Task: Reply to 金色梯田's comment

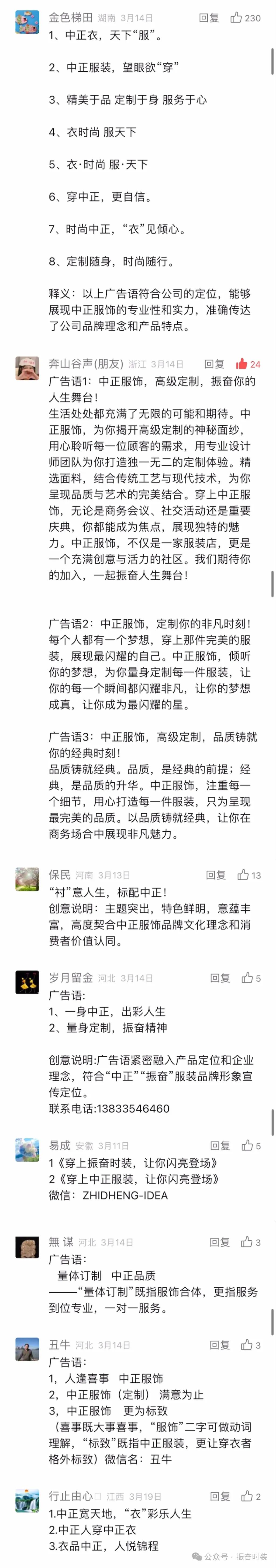Action: [209, 18]
